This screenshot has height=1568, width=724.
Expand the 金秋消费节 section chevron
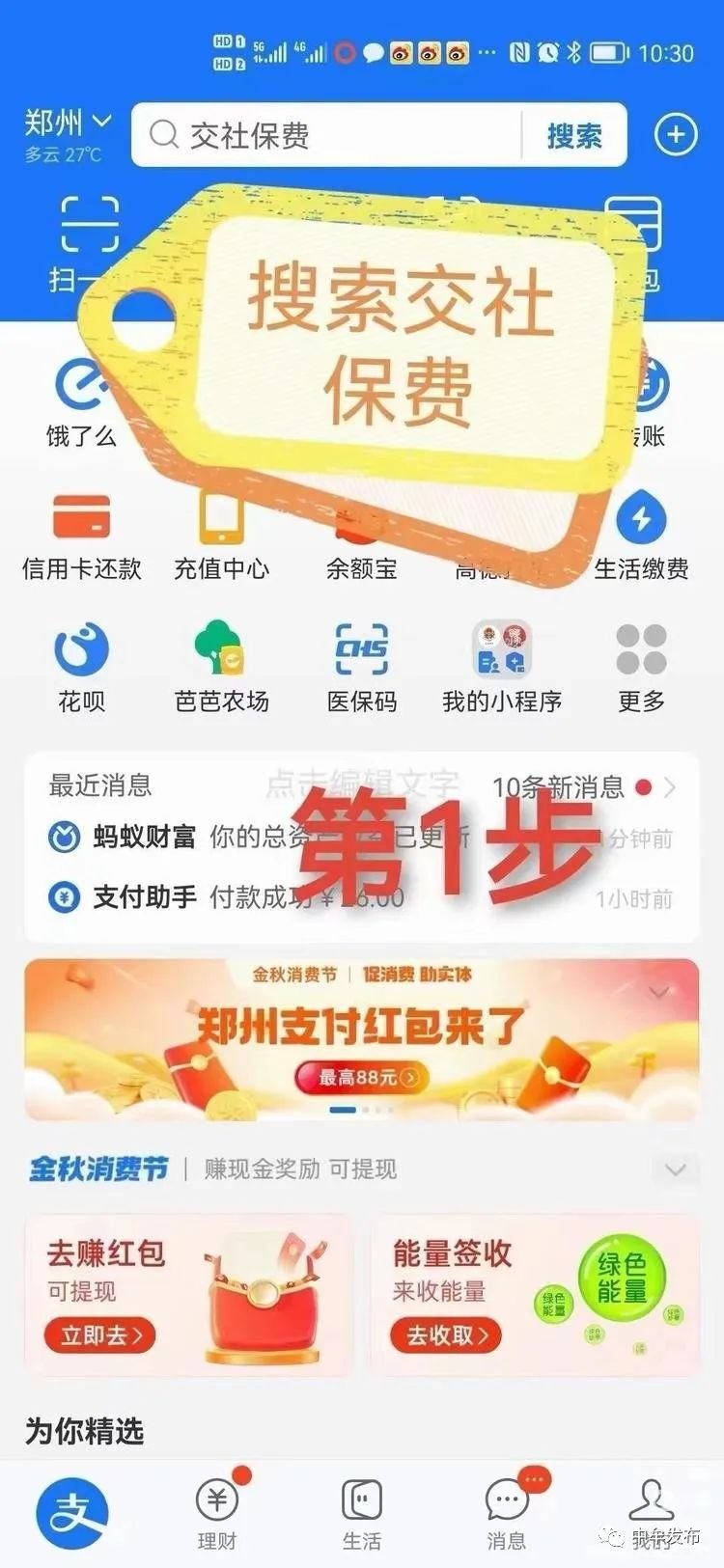[675, 1169]
